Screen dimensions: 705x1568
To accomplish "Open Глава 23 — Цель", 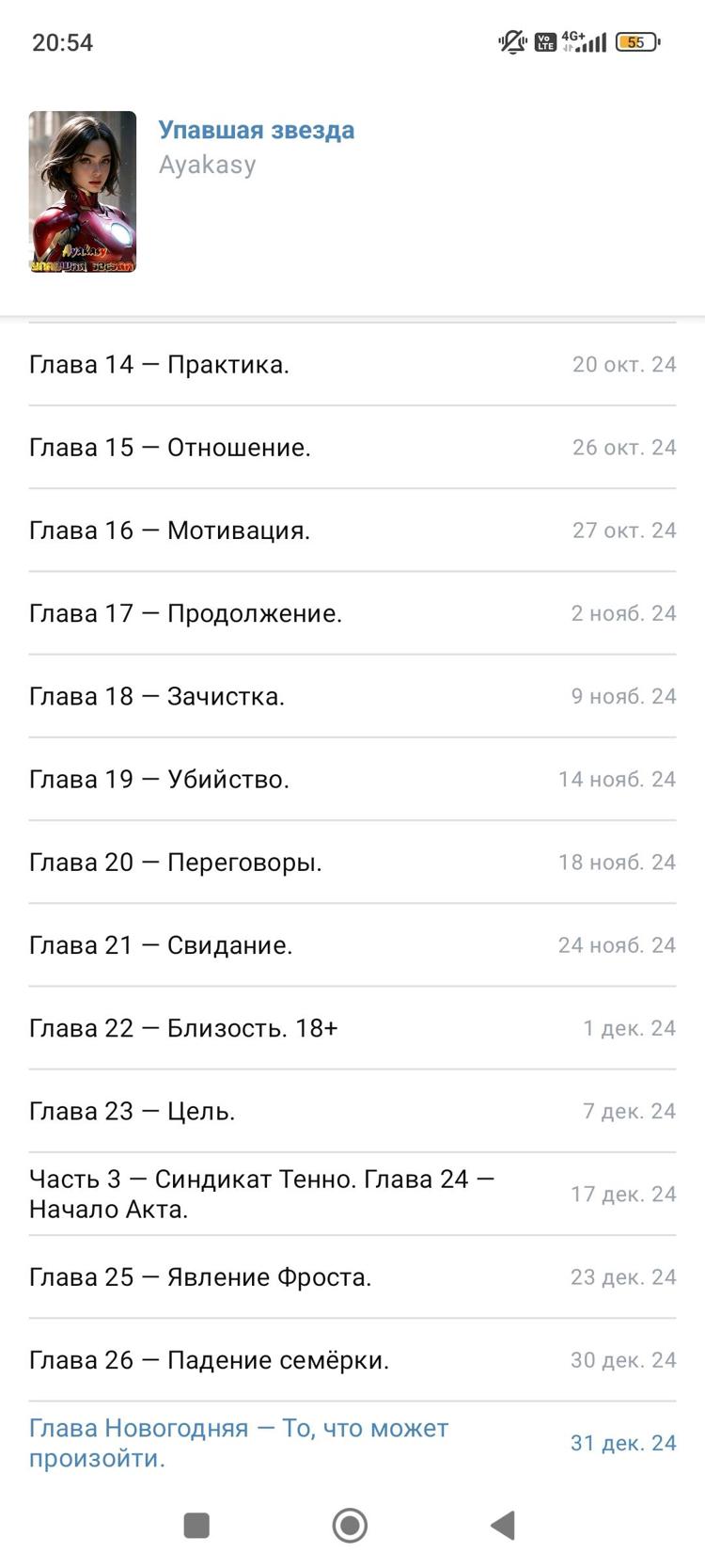I will point(132,1111).
